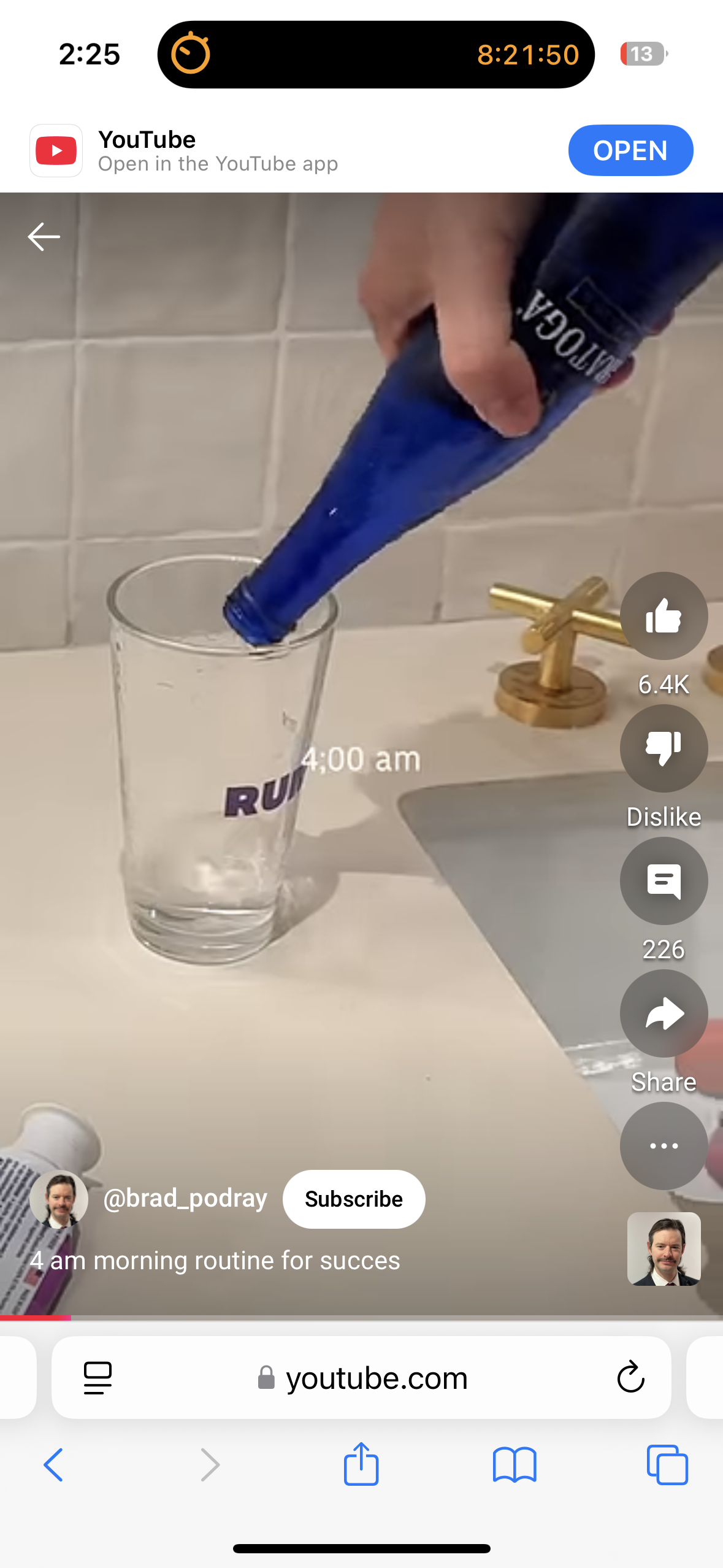Go back using the white arrow
This screenshot has width=723, height=1568.
pyautogui.click(x=44, y=237)
